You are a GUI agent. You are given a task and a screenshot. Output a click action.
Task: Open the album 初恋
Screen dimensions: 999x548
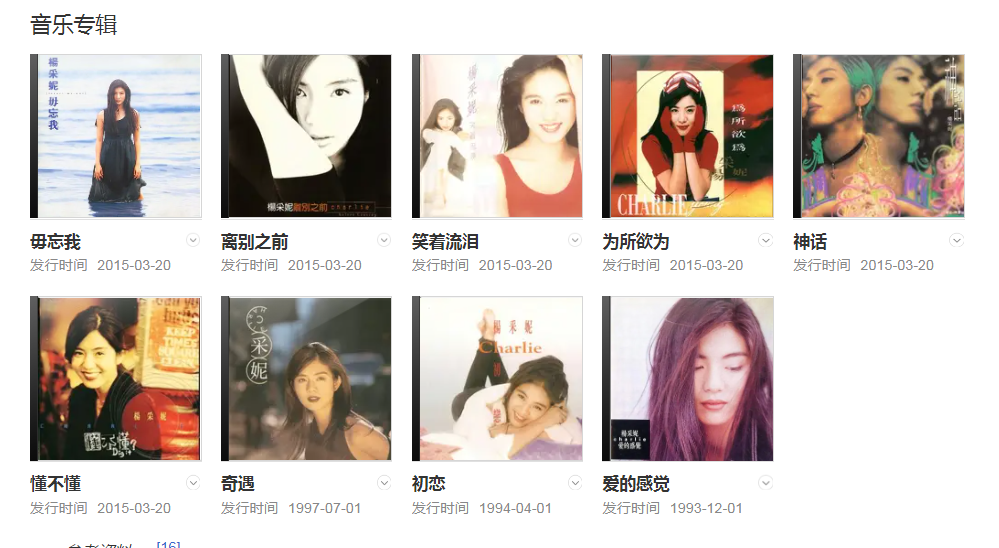tap(497, 378)
